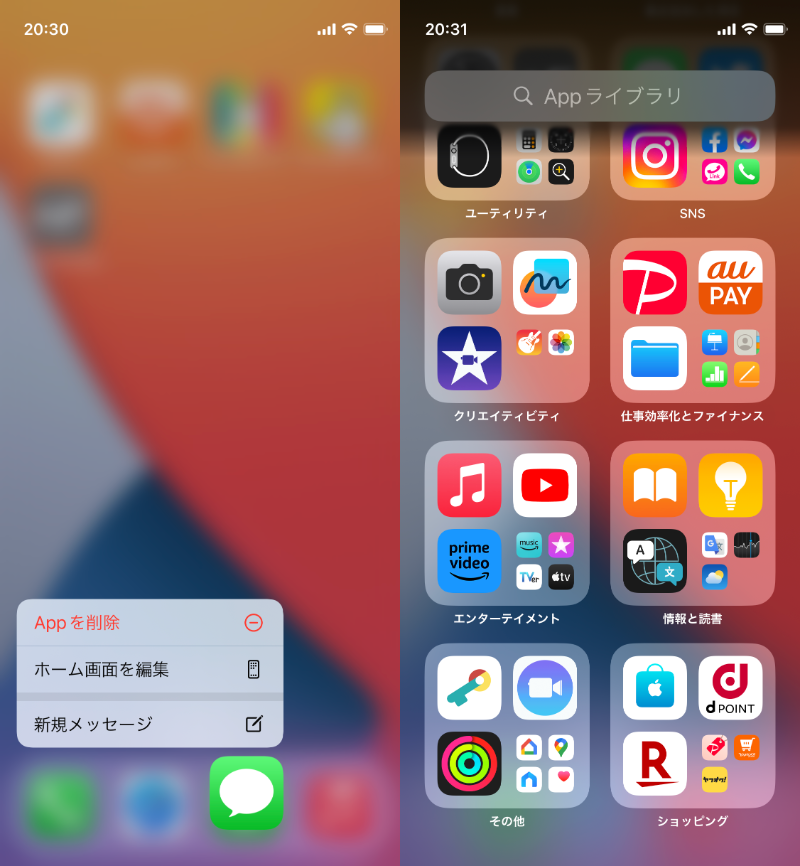Choose ホーム画面を編集 from the menu
The image size is (800, 866).
149,670
